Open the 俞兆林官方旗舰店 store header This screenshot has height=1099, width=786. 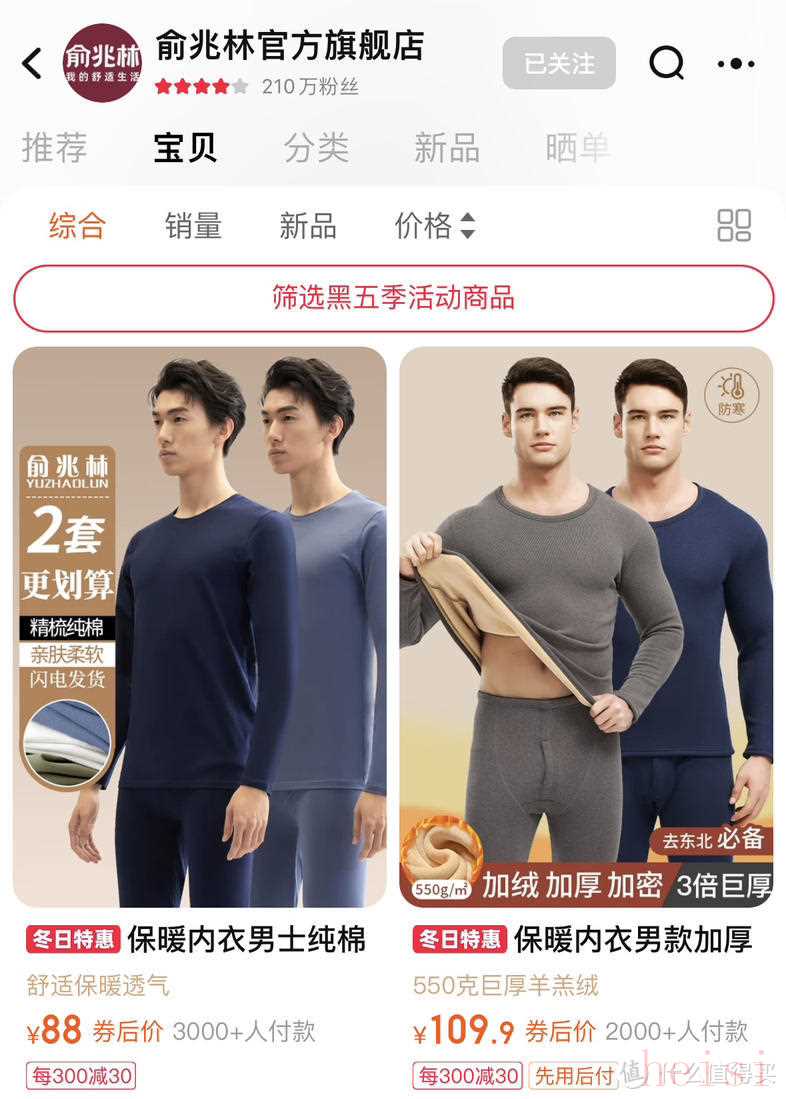(289, 46)
